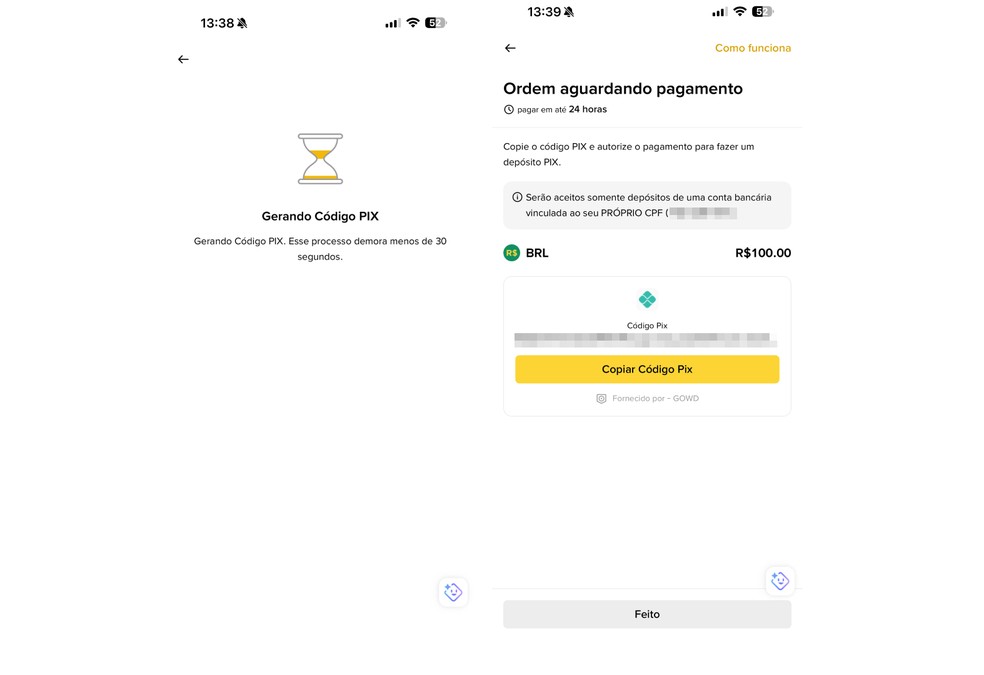Confirm with the Feito button
This screenshot has height=675, width=984.
pyautogui.click(x=646, y=614)
